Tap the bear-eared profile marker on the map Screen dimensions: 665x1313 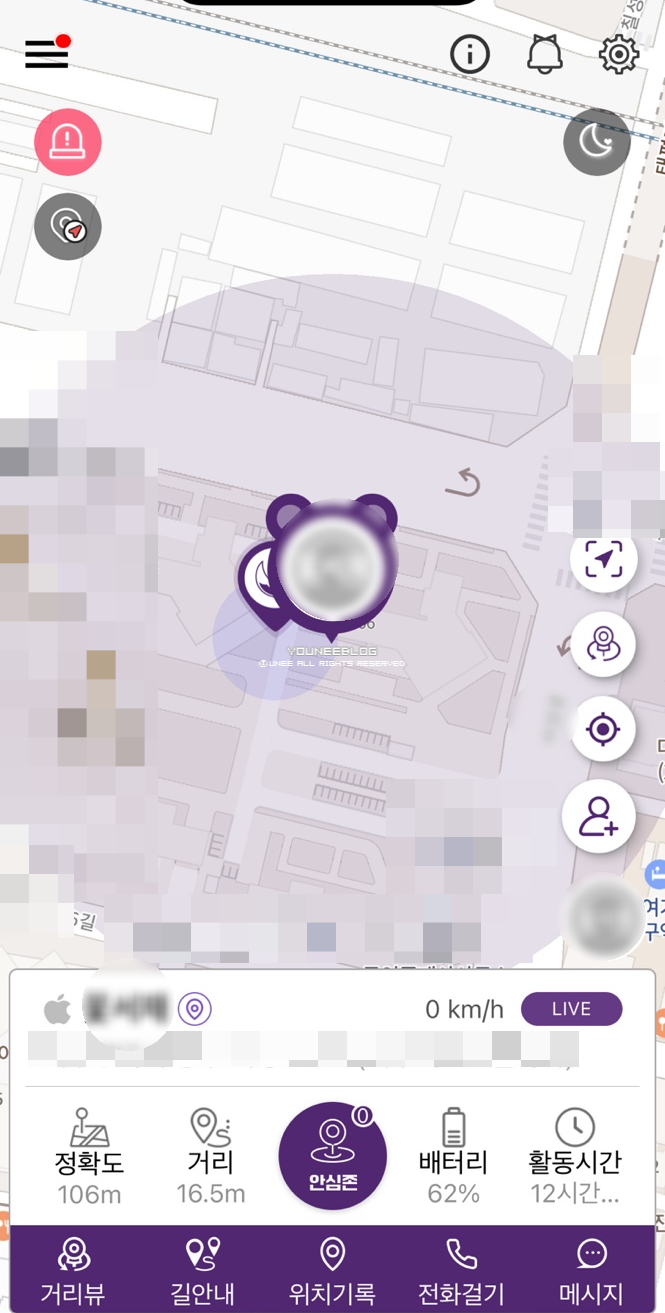[x=331, y=562]
